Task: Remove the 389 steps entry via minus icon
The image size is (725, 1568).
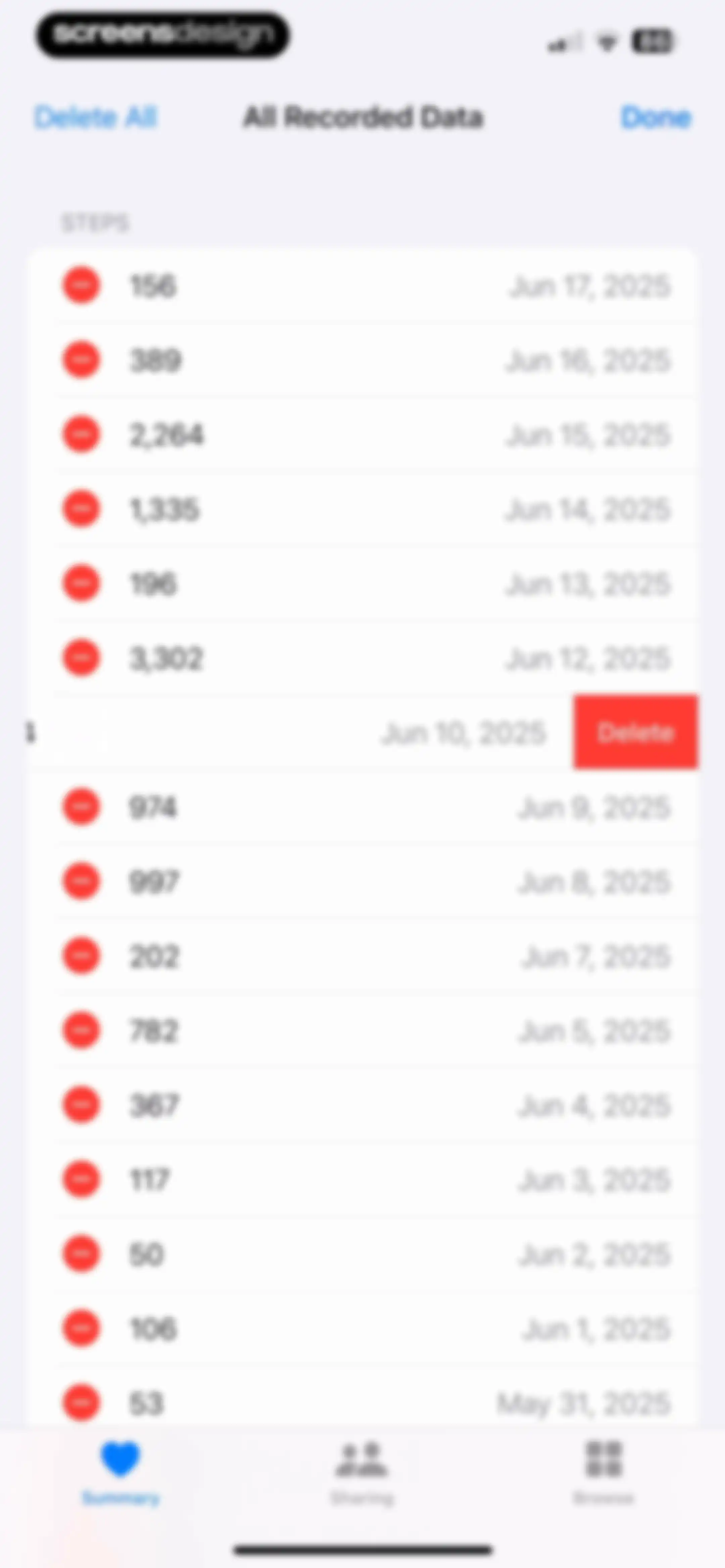Action: point(81,360)
